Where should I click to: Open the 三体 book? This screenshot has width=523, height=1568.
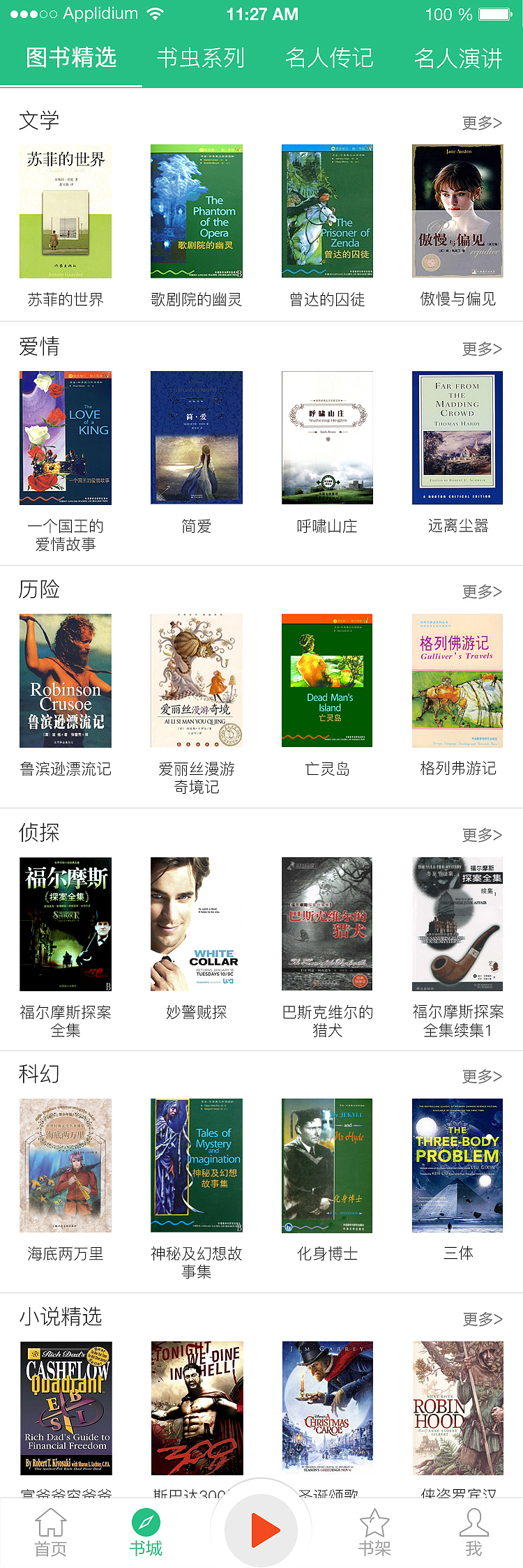coord(457,1166)
